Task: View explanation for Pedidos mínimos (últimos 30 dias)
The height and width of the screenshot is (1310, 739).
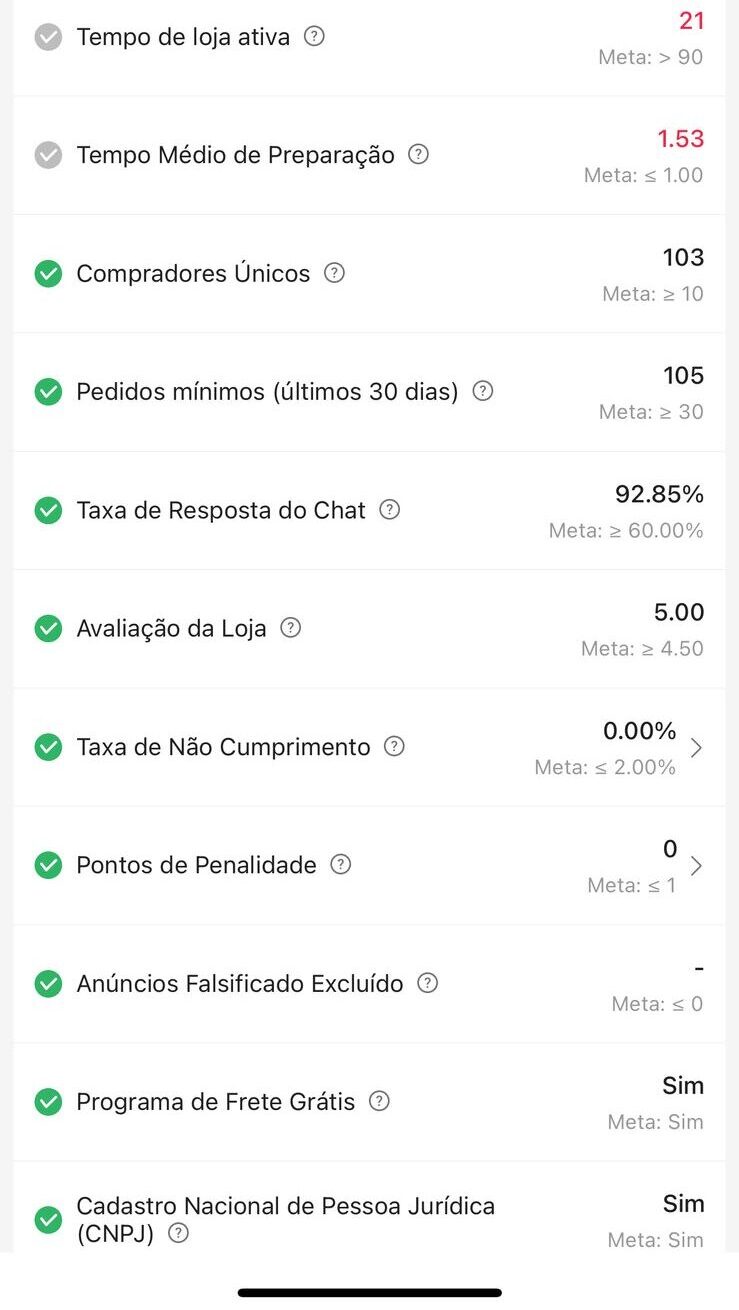Action: [x=483, y=391]
